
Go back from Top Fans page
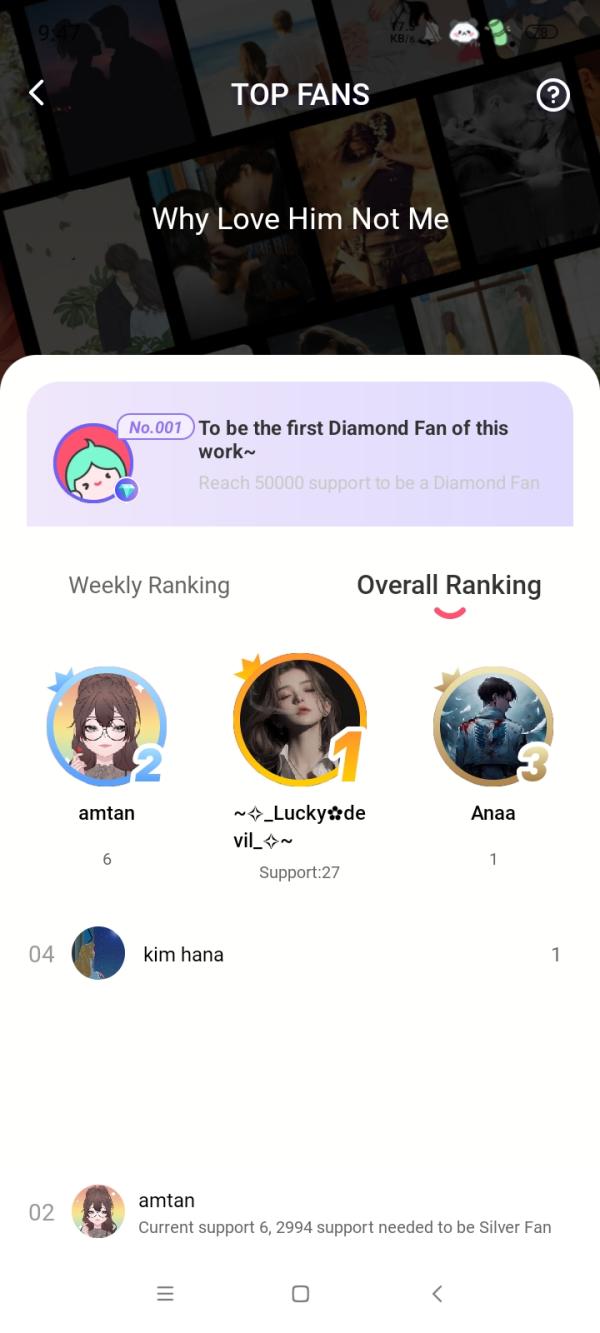[x=37, y=94]
